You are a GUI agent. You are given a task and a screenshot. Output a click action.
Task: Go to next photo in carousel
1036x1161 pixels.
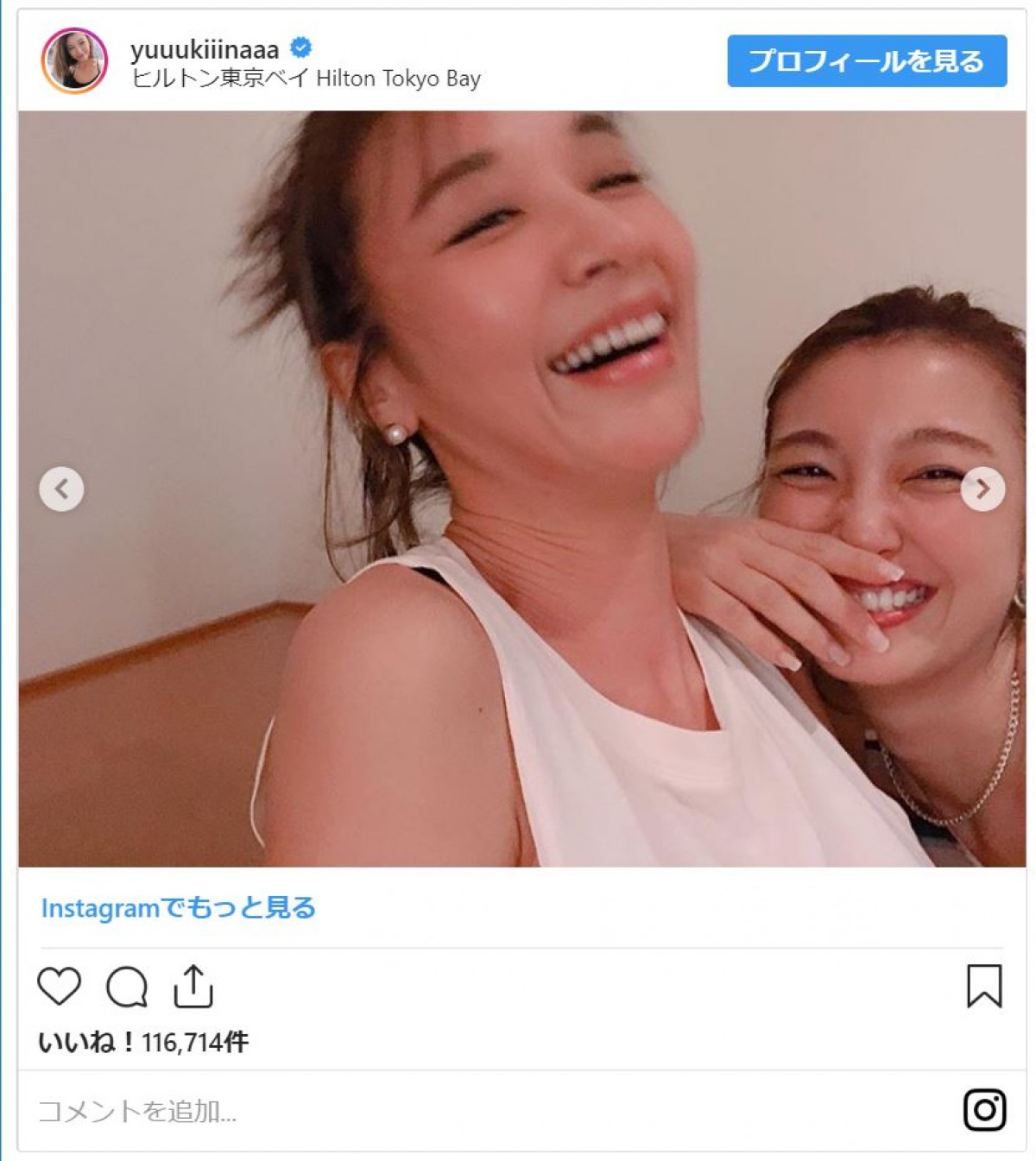pyautogui.click(x=982, y=489)
